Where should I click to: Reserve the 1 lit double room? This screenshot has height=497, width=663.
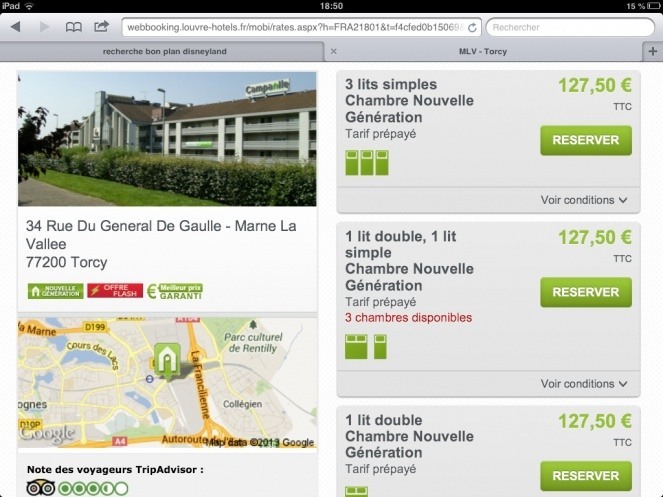pos(586,476)
